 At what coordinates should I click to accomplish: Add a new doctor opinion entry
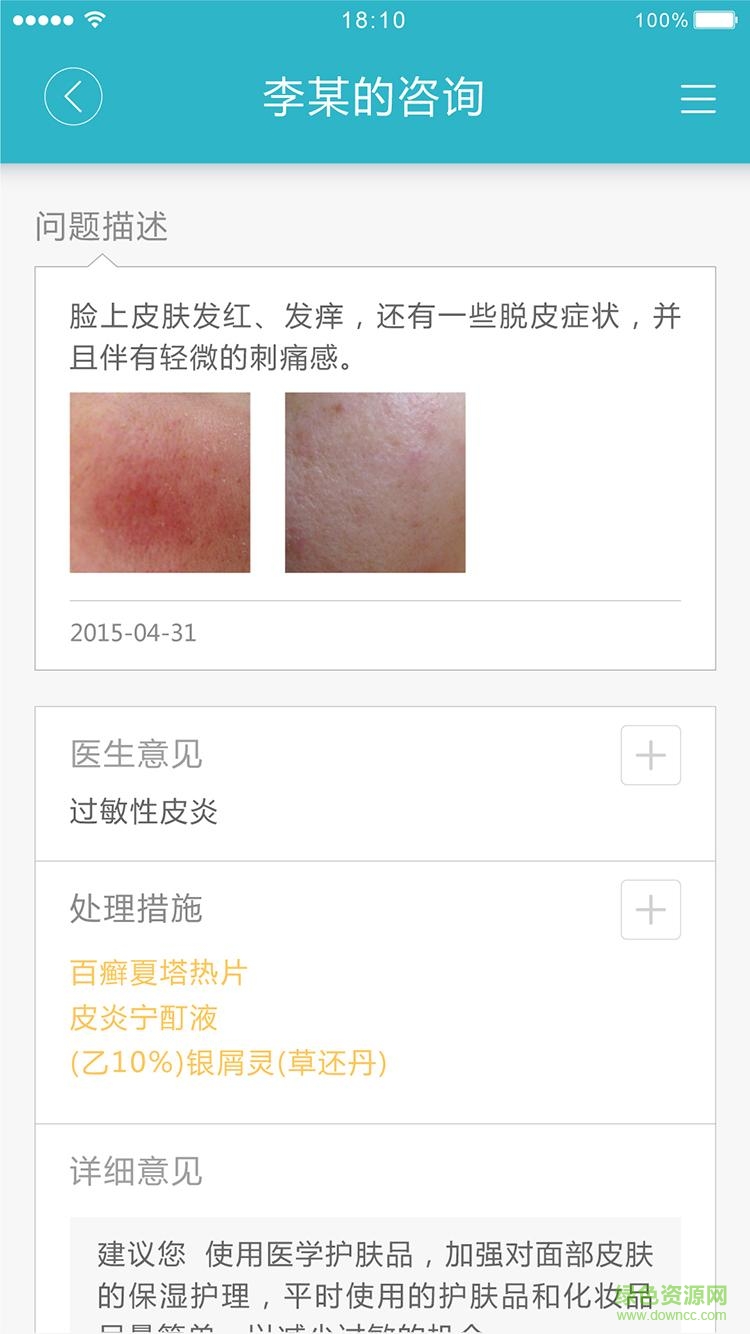click(650, 755)
